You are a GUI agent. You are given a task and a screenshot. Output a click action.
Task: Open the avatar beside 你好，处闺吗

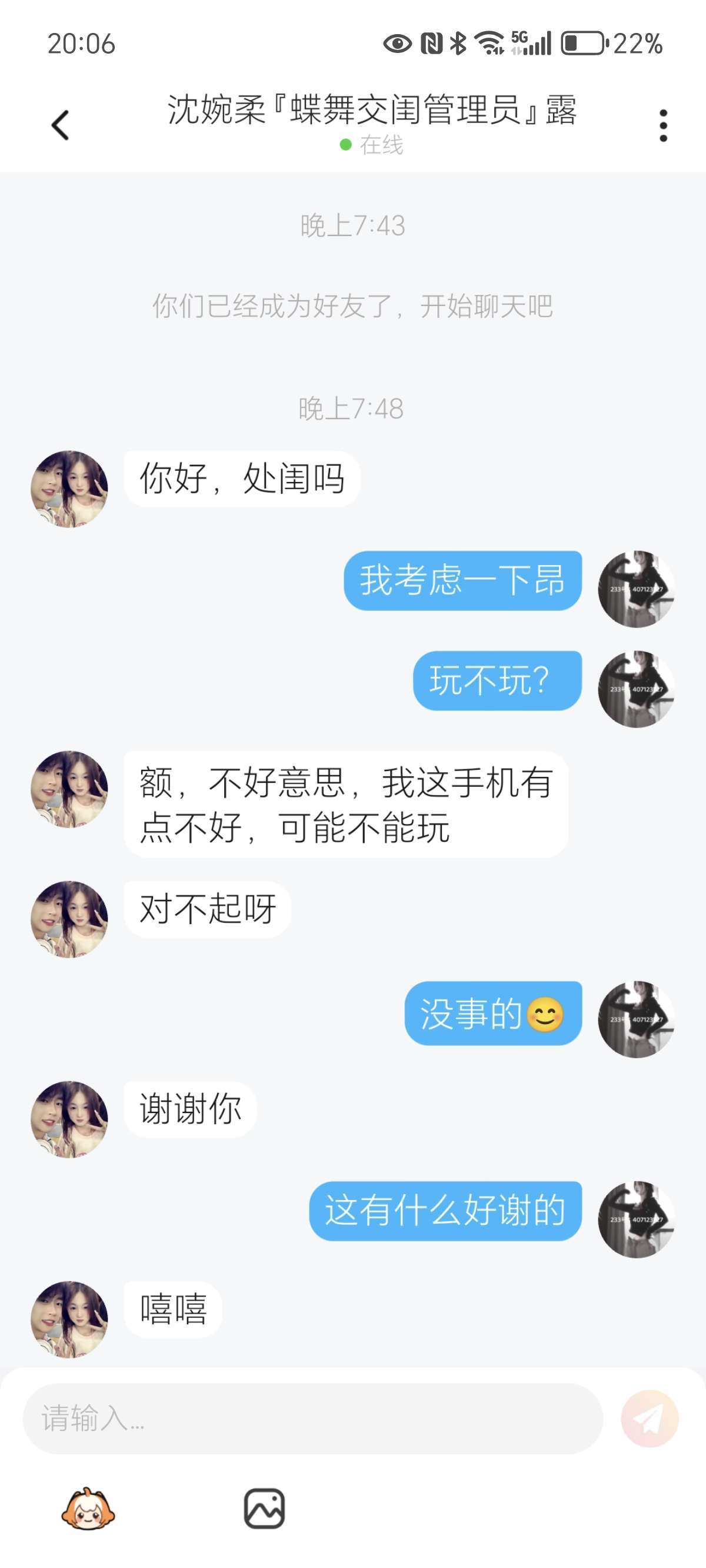69,489
